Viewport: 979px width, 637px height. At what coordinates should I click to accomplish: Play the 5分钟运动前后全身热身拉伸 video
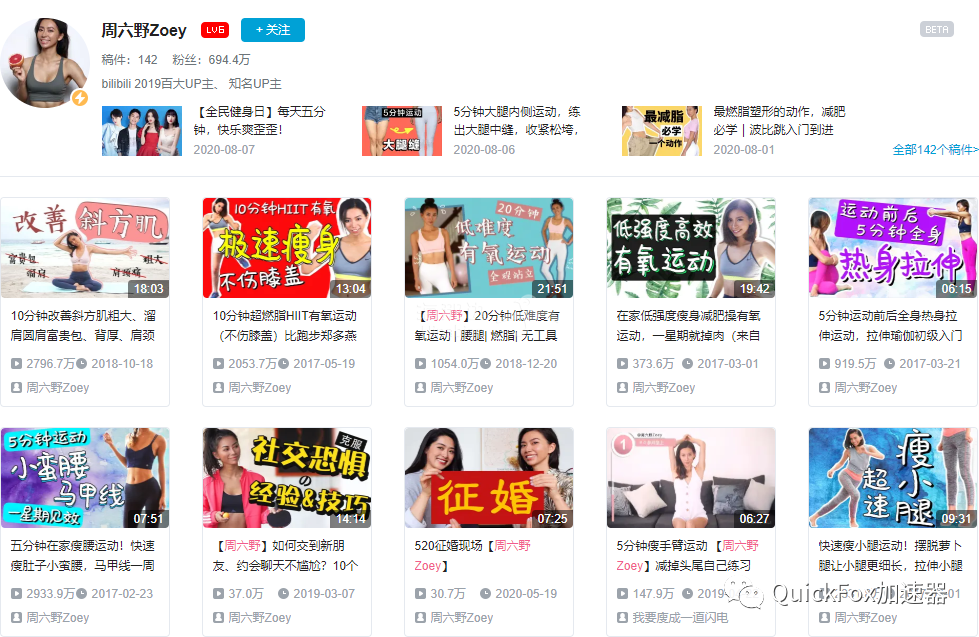point(893,248)
